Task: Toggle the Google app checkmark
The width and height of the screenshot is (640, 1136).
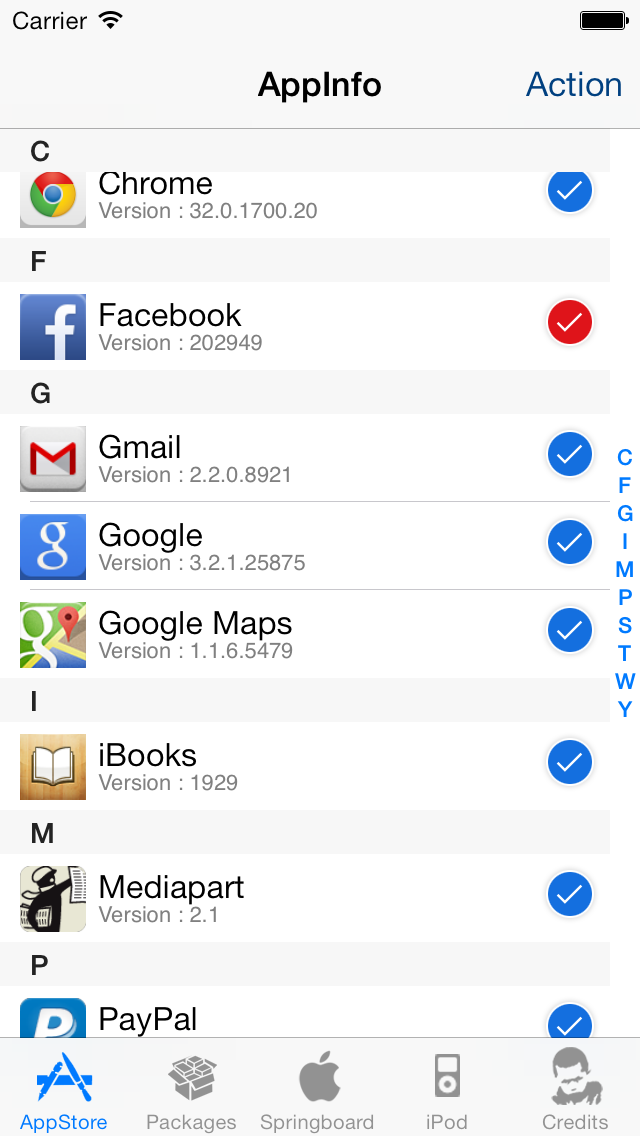Action: [570, 542]
